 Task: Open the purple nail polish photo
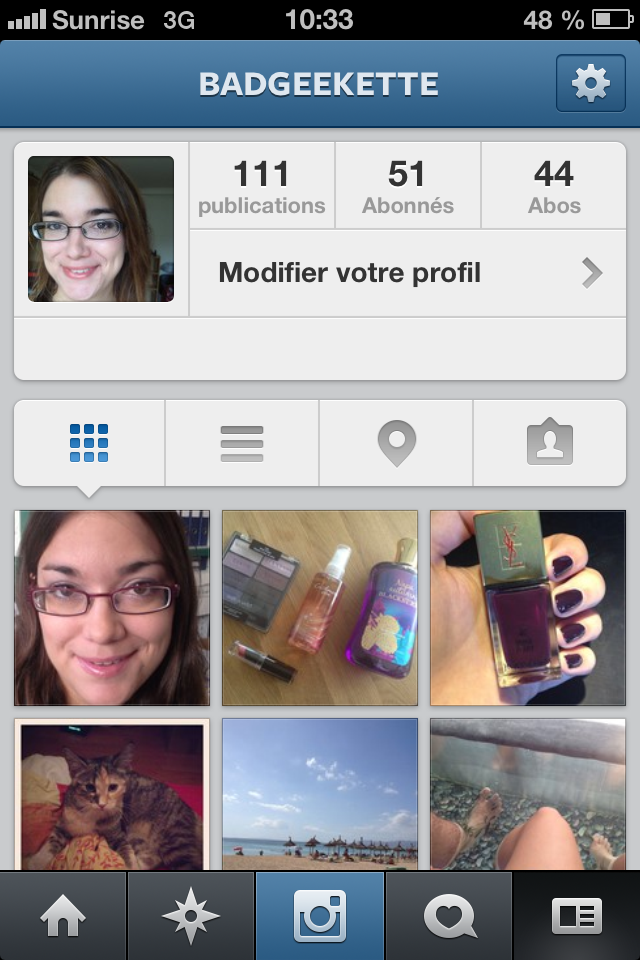point(528,608)
